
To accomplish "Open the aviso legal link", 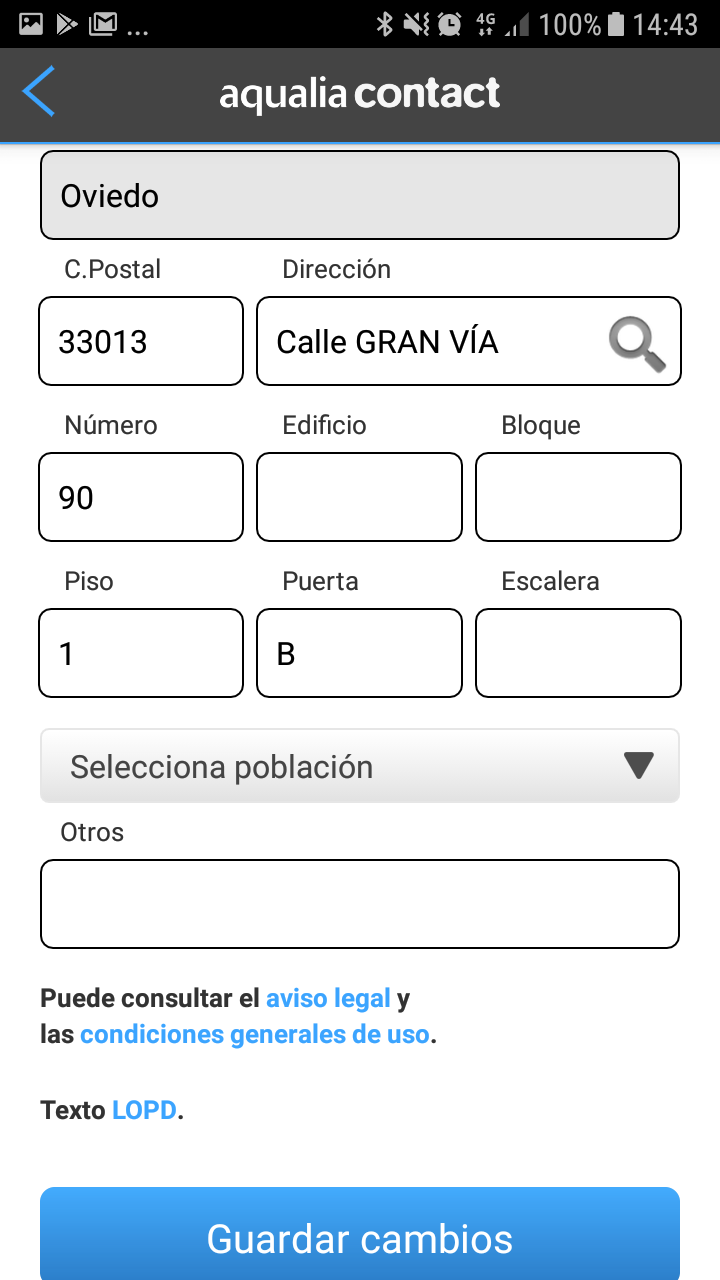I will [x=328, y=998].
